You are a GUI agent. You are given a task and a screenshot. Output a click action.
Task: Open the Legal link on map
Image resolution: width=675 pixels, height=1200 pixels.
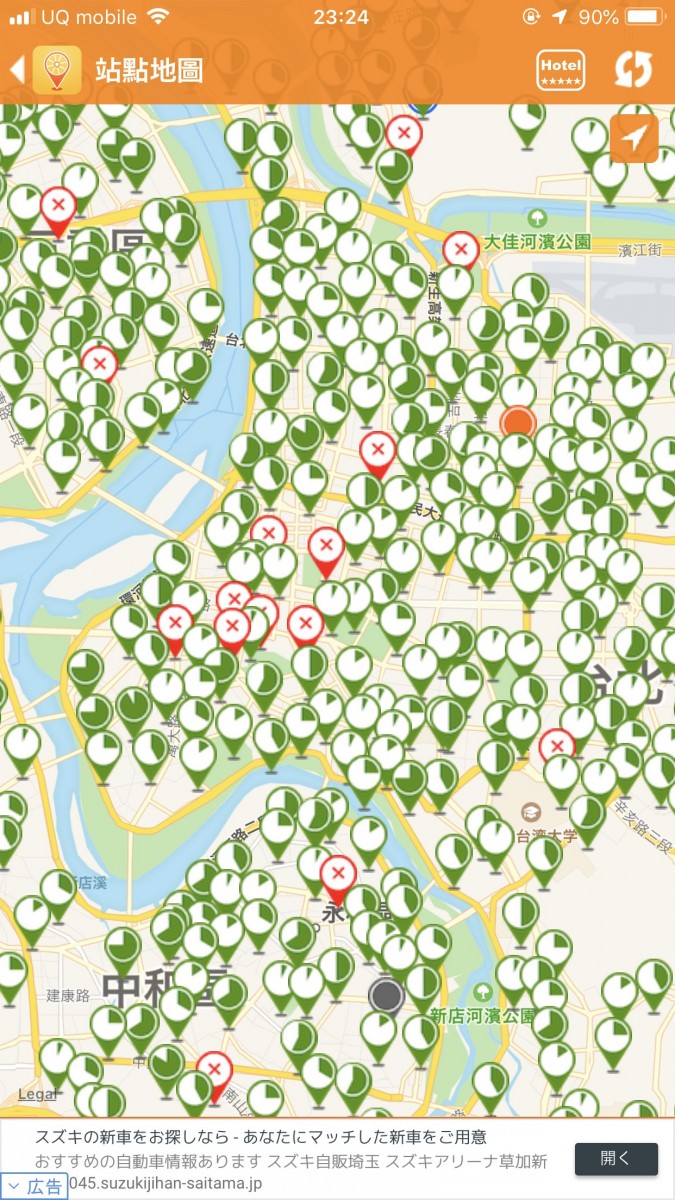click(37, 1094)
